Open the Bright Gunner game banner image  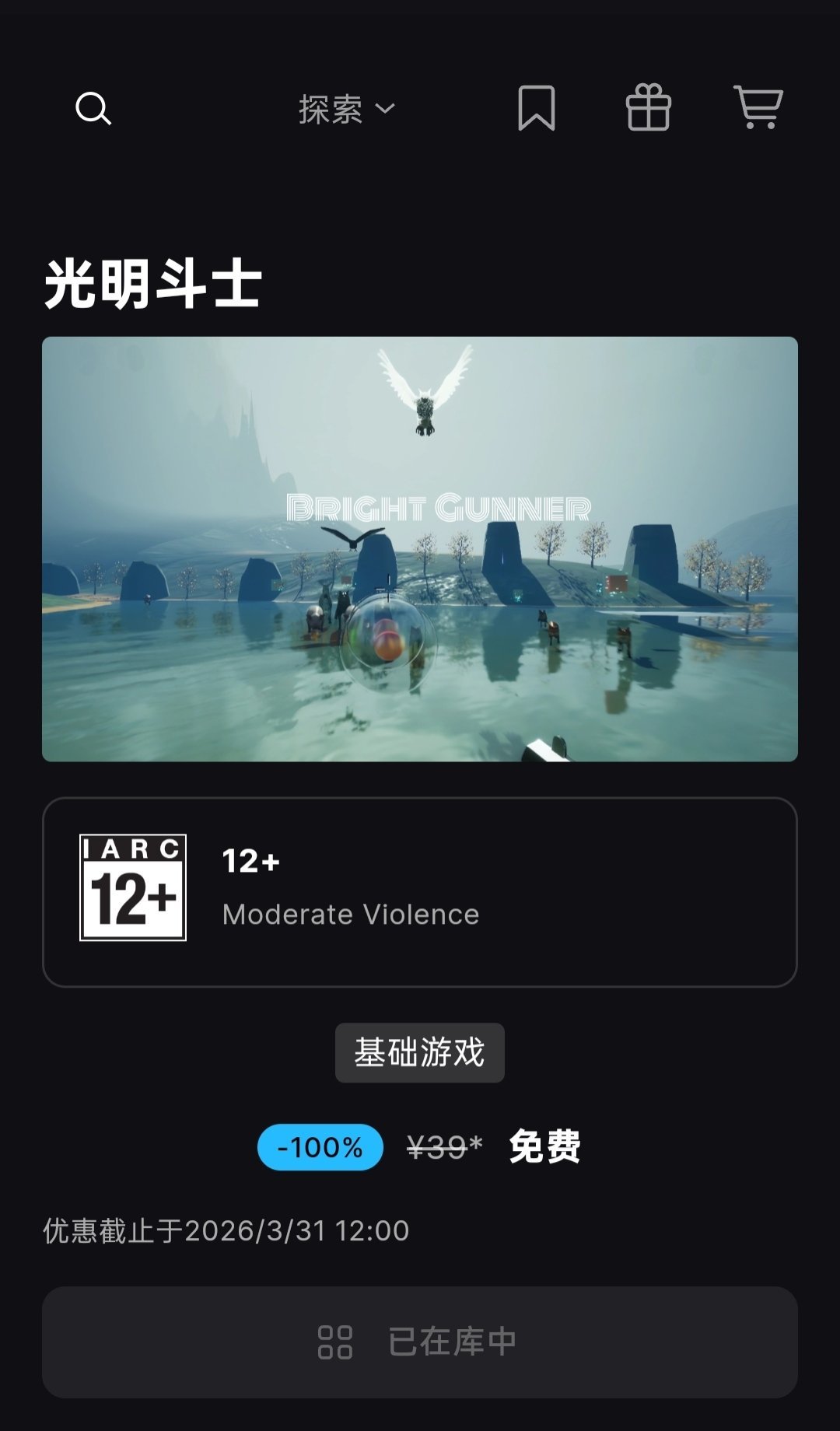pos(420,549)
